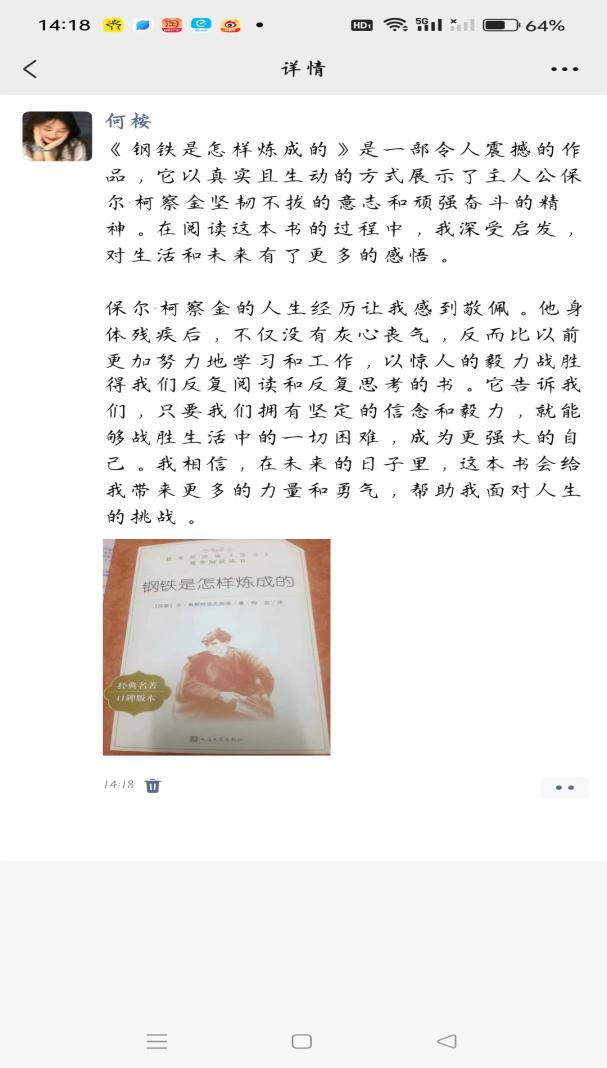Tap the system back button
Screen dimensions: 607x1068
tap(446, 1041)
